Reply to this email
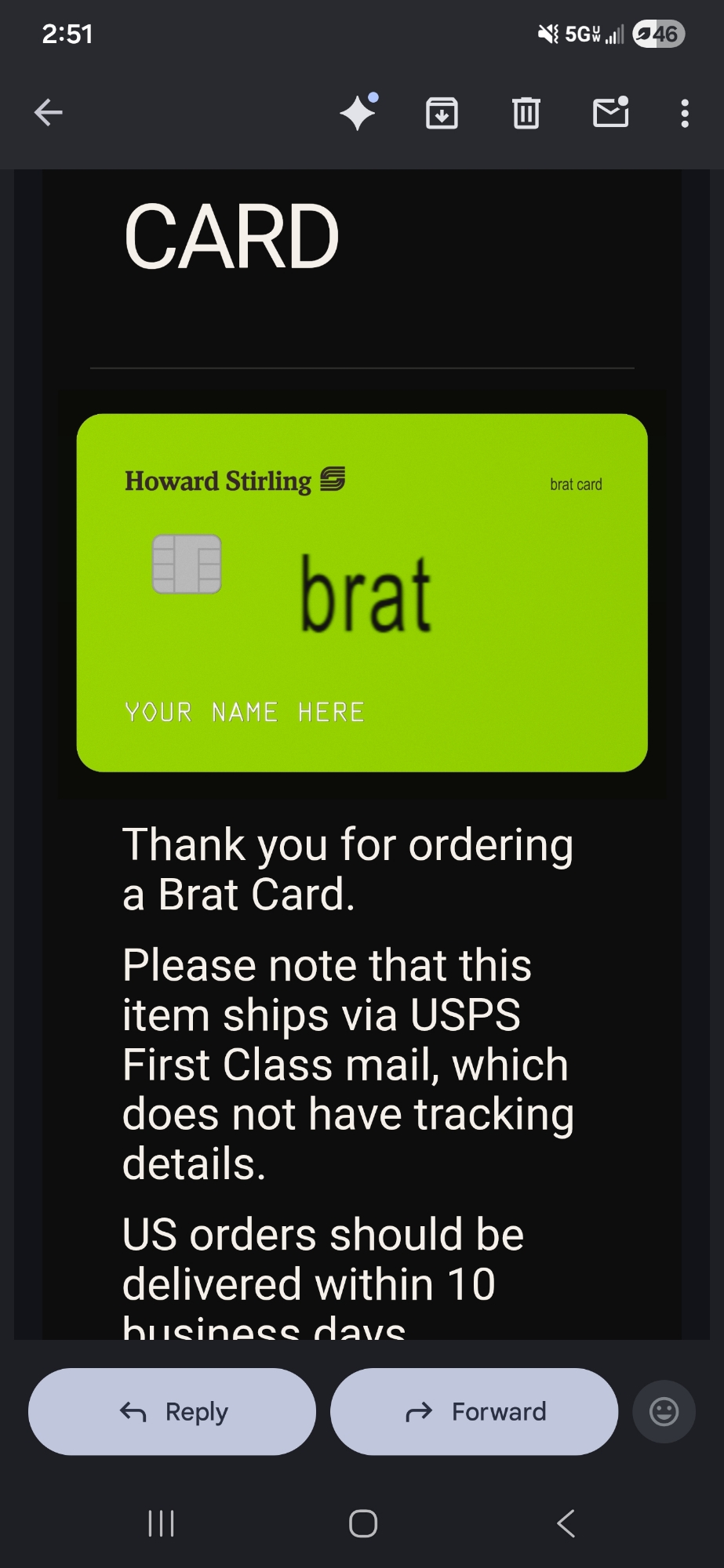The height and width of the screenshot is (1568, 724). 173,1412
